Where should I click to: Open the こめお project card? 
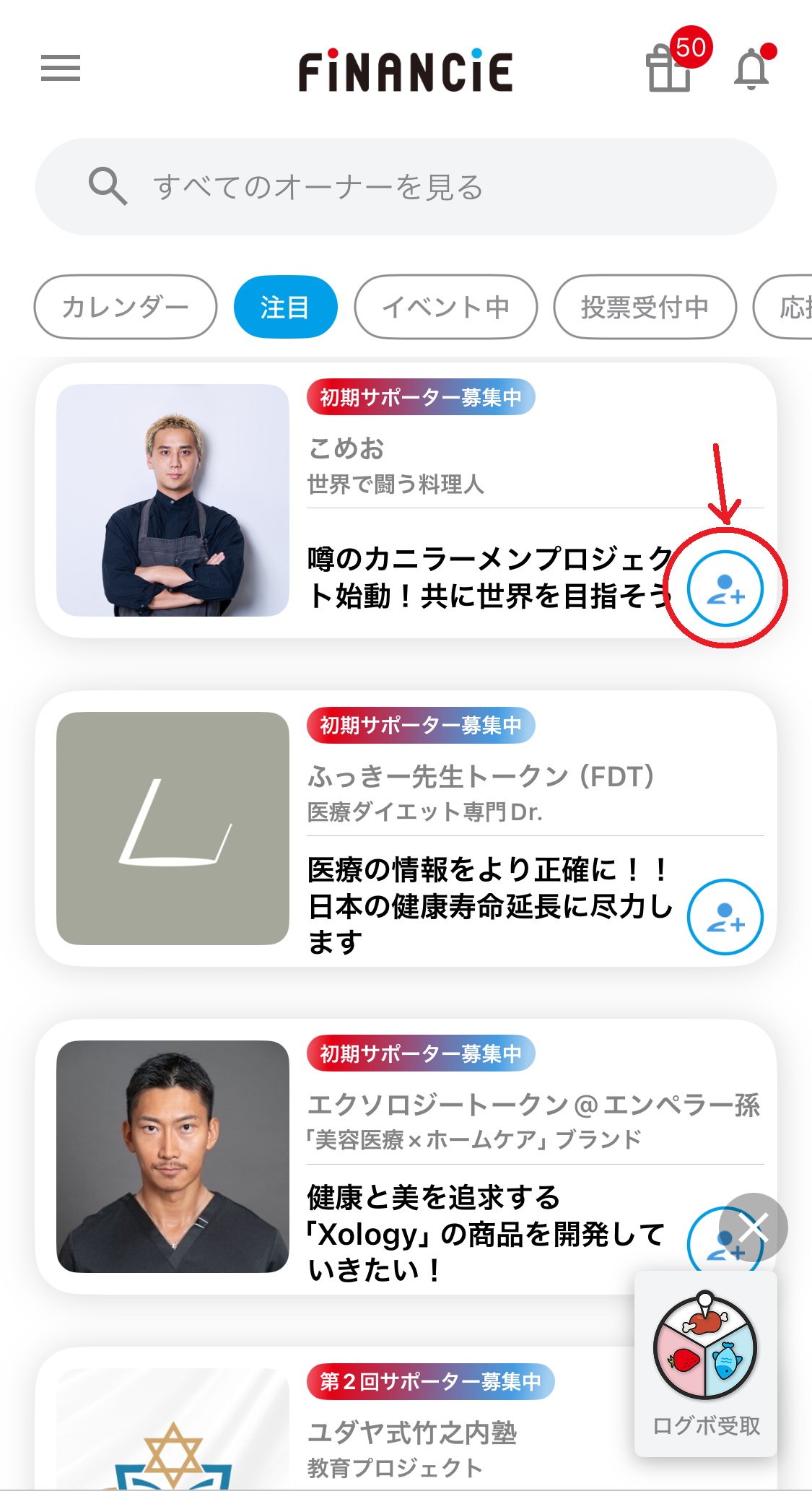(x=406, y=500)
